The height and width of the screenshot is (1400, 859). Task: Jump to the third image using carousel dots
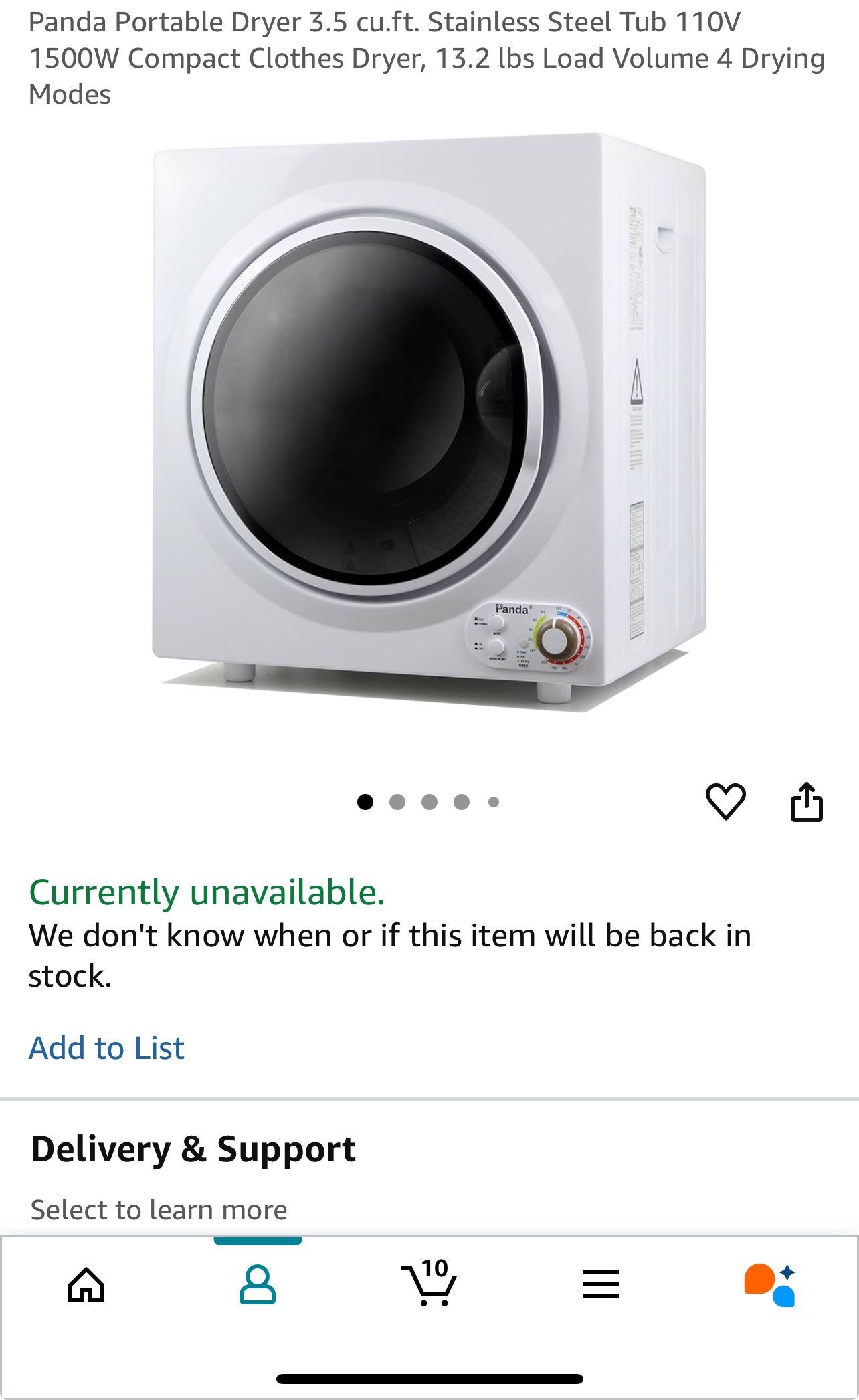[x=430, y=802]
